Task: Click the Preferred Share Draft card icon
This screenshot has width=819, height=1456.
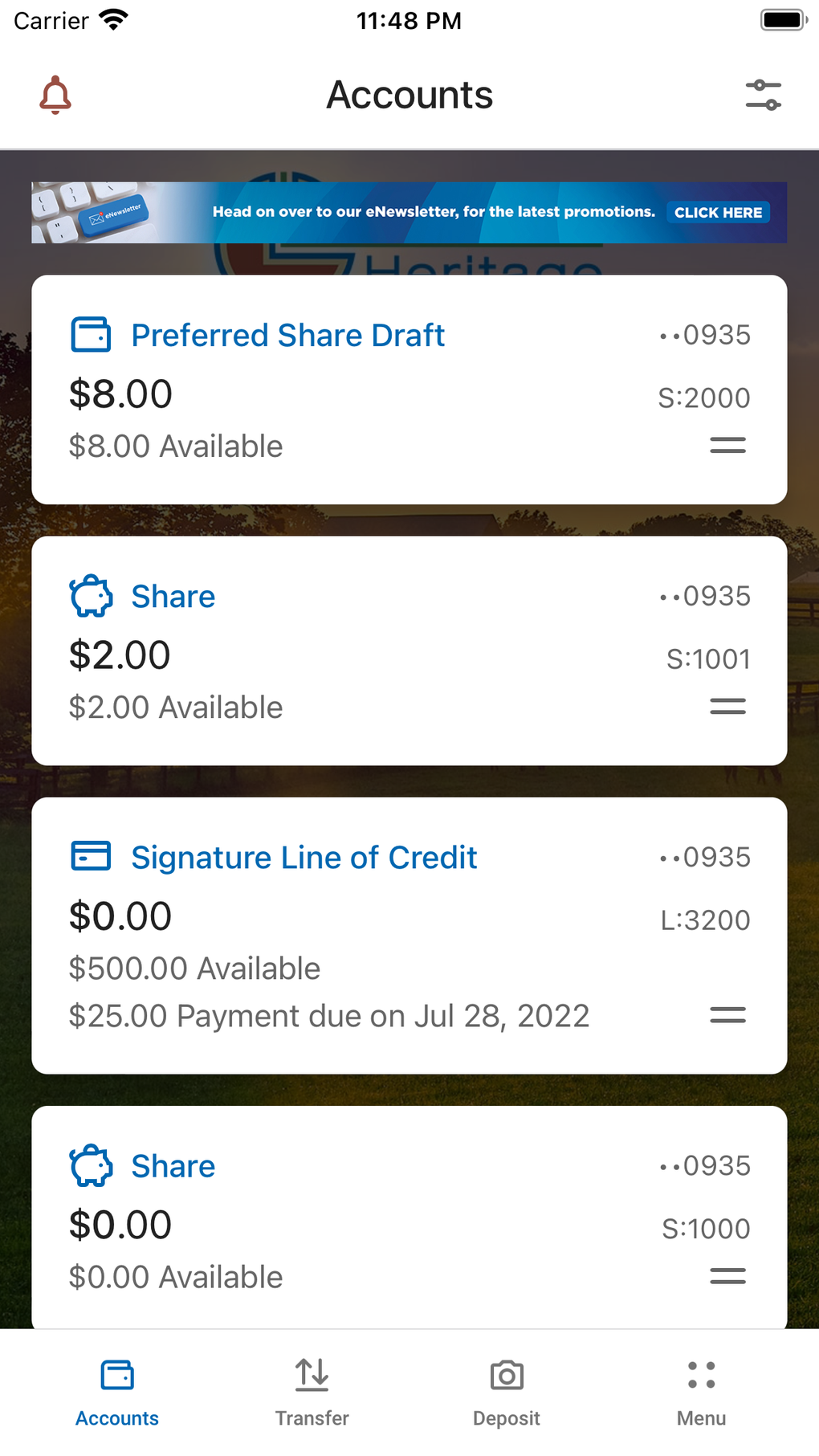Action: (92, 335)
